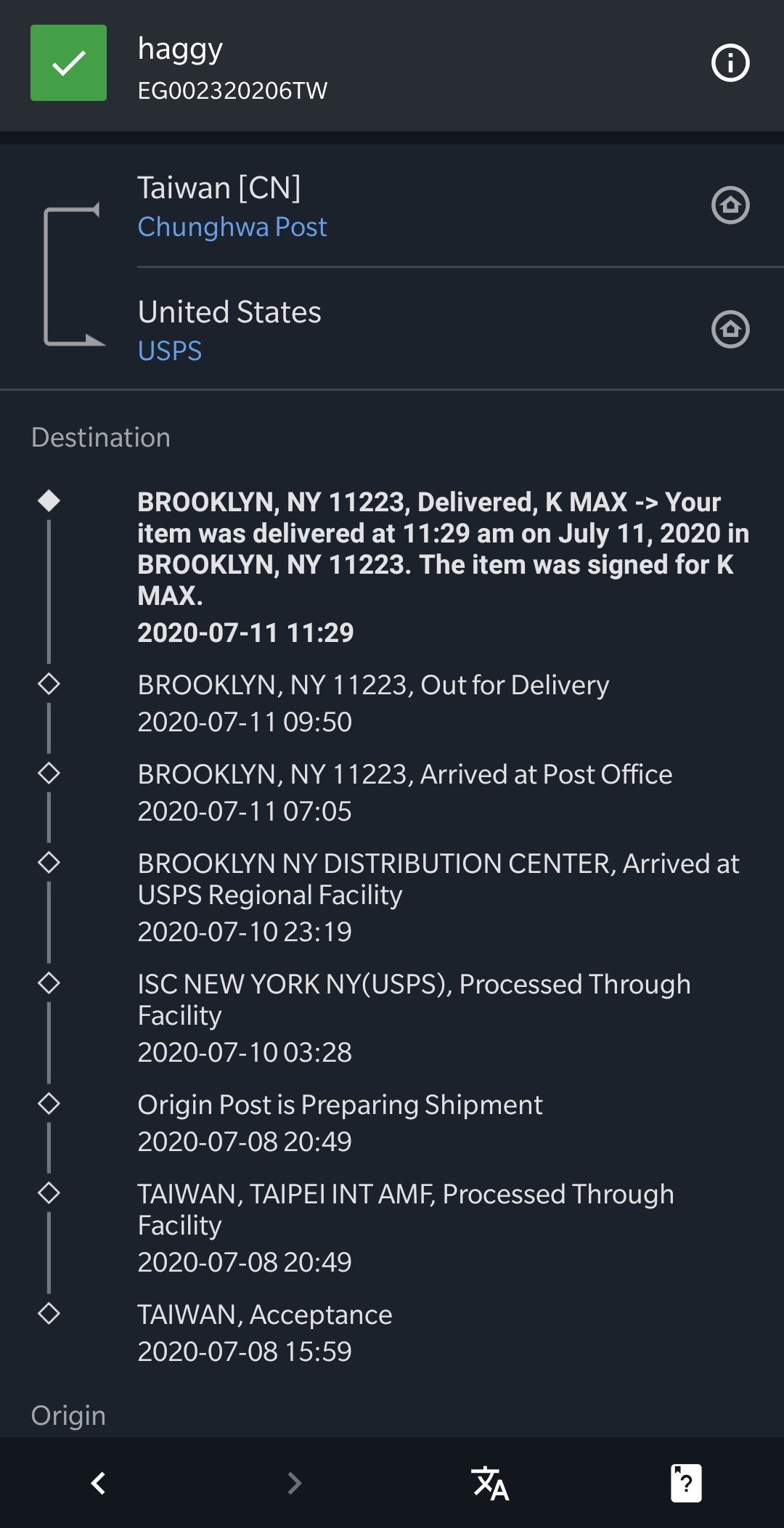Viewport: 784px width, 1528px height.
Task: Translate the tracking details
Action: 490,1483
